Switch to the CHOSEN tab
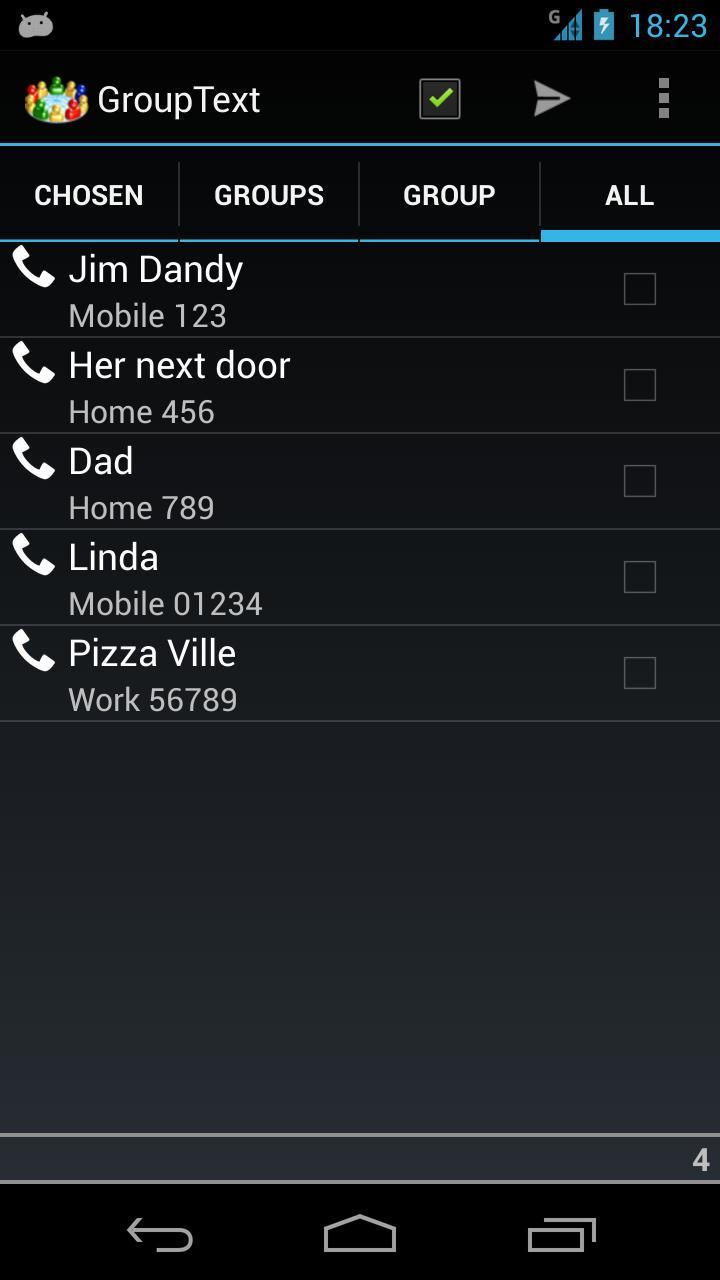Viewport: 720px width, 1280px height. 89,195
